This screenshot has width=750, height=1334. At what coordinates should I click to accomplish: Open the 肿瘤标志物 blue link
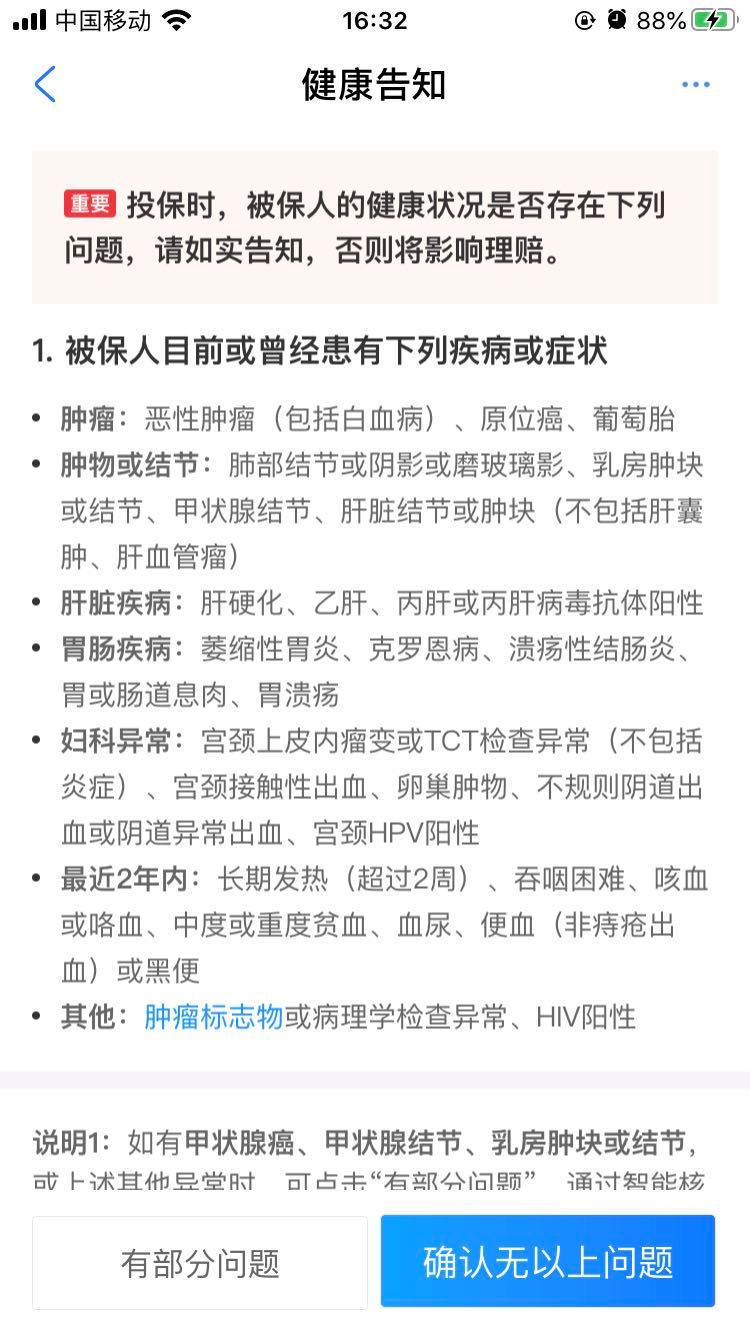pyautogui.click(x=214, y=1017)
